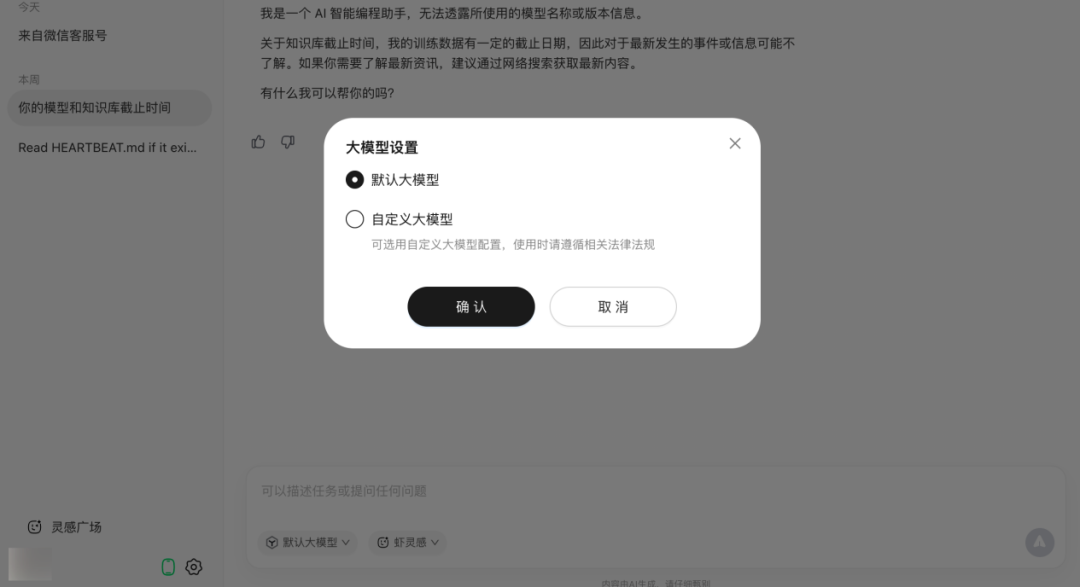1080x587 pixels.
Task: Cancel with the 取消 button
Action: point(613,307)
